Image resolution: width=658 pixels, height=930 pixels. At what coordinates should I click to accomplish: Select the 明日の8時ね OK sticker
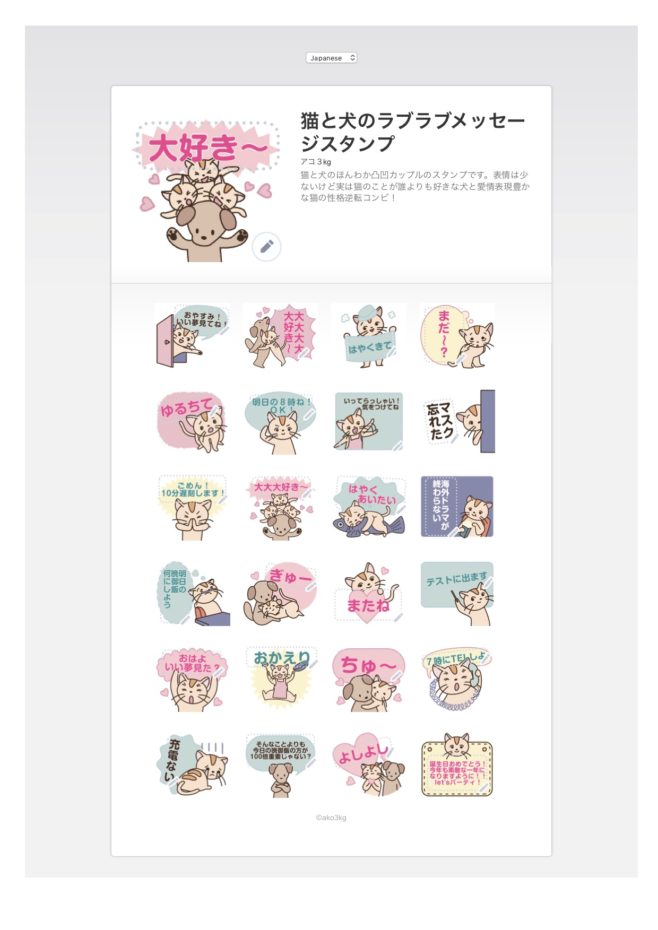click(x=280, y=421)
